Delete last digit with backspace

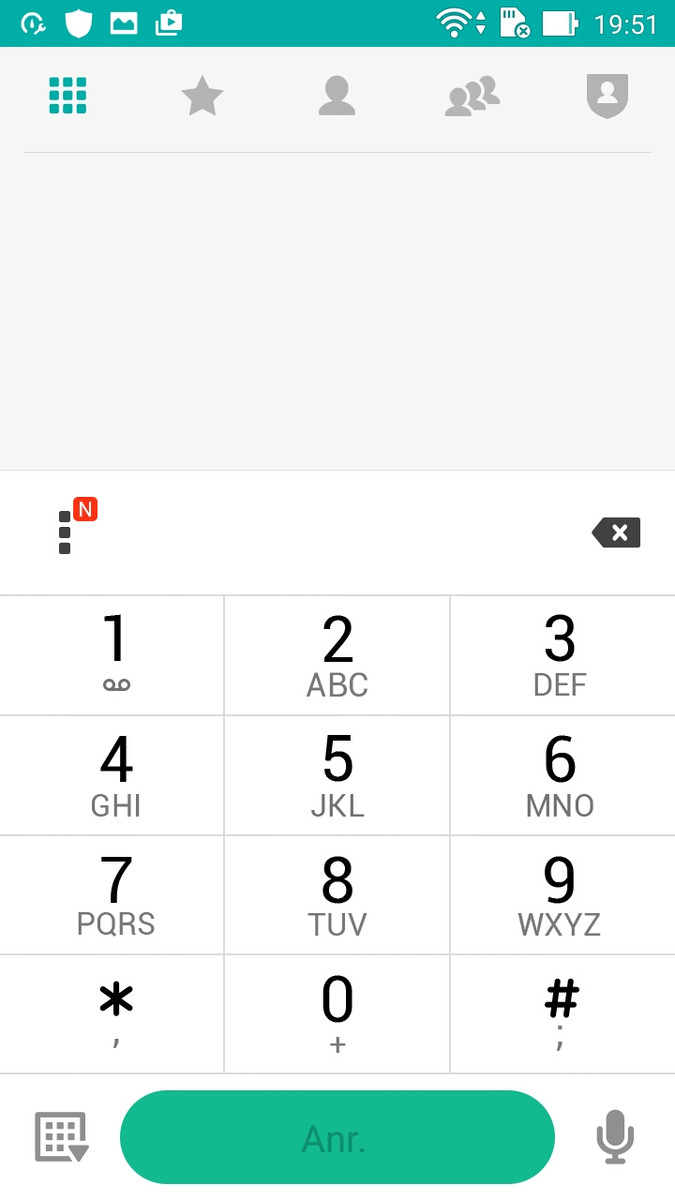(616, 533)
